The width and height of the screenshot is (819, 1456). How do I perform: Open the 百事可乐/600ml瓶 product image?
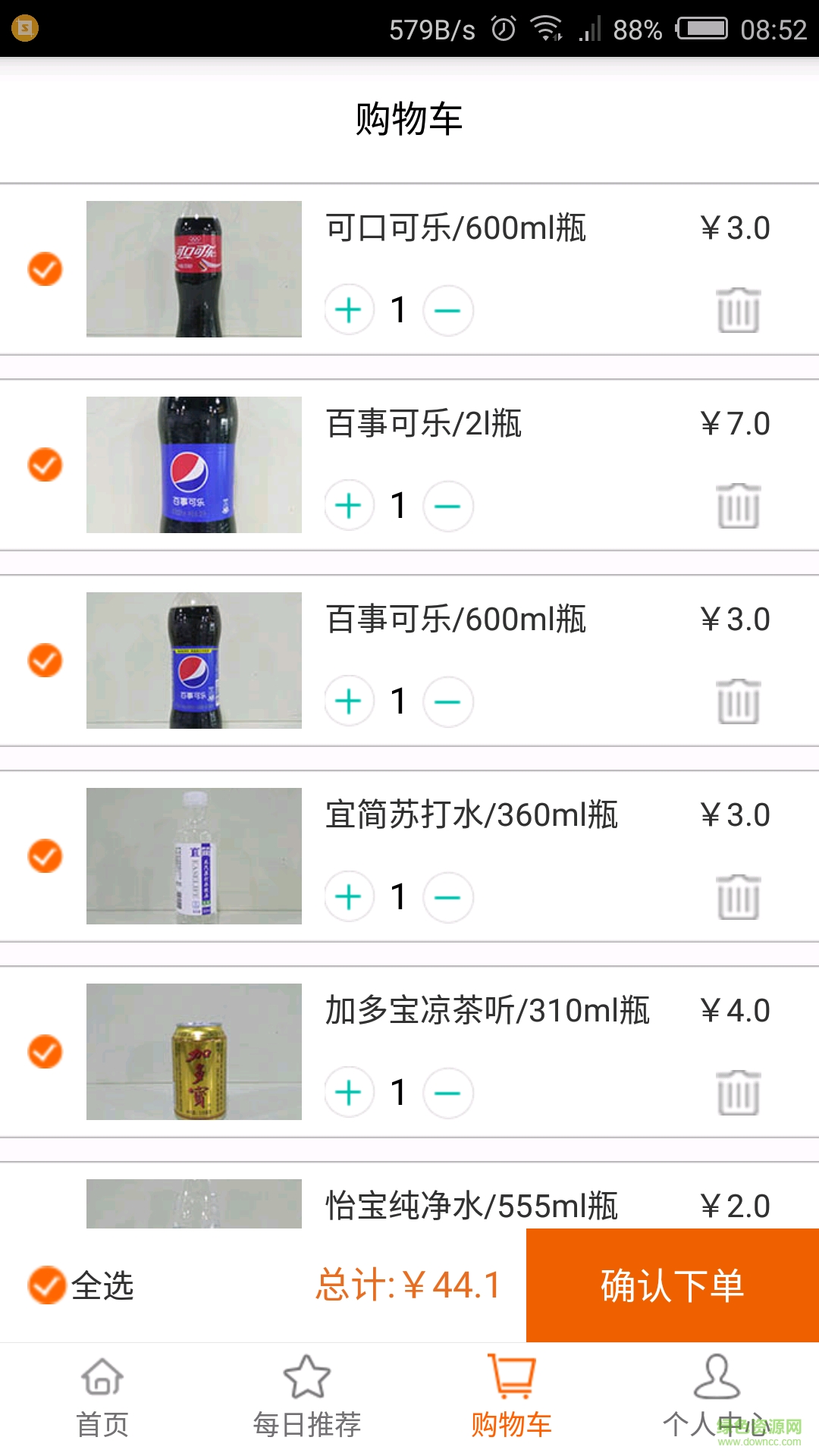194,661
